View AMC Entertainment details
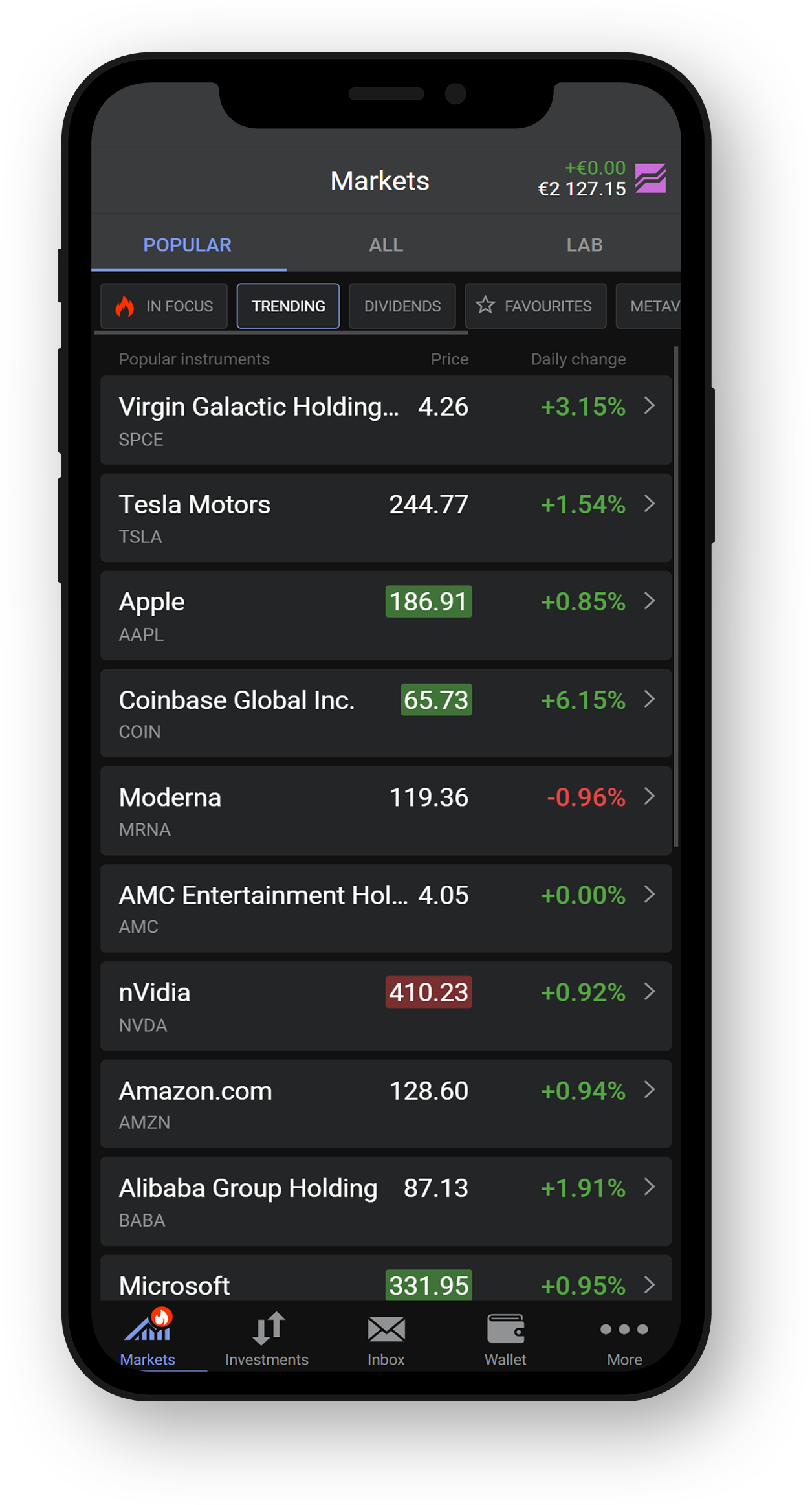The height and width of the screenshot is (1505, 812). pos(386,909)
